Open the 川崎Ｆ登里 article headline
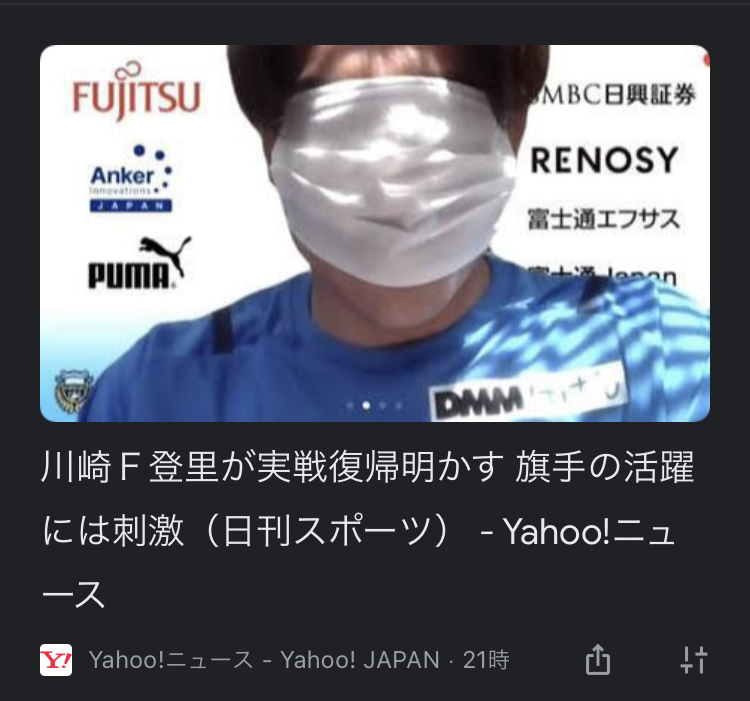 click(x=368, y=532)
